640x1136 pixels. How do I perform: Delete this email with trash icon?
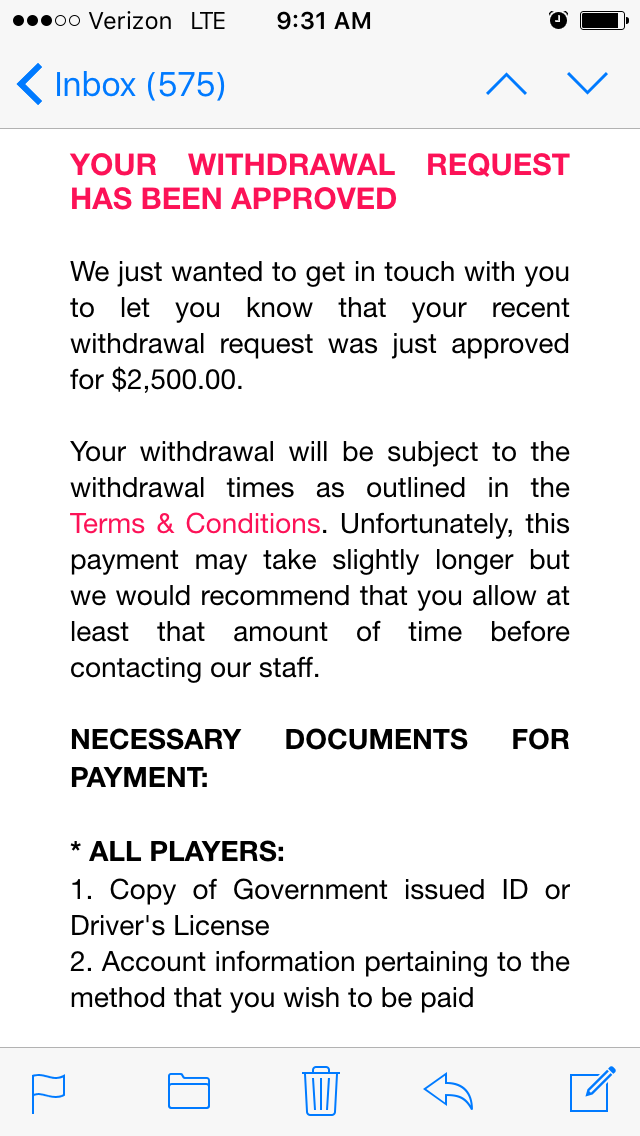[x=321, y=1090]
